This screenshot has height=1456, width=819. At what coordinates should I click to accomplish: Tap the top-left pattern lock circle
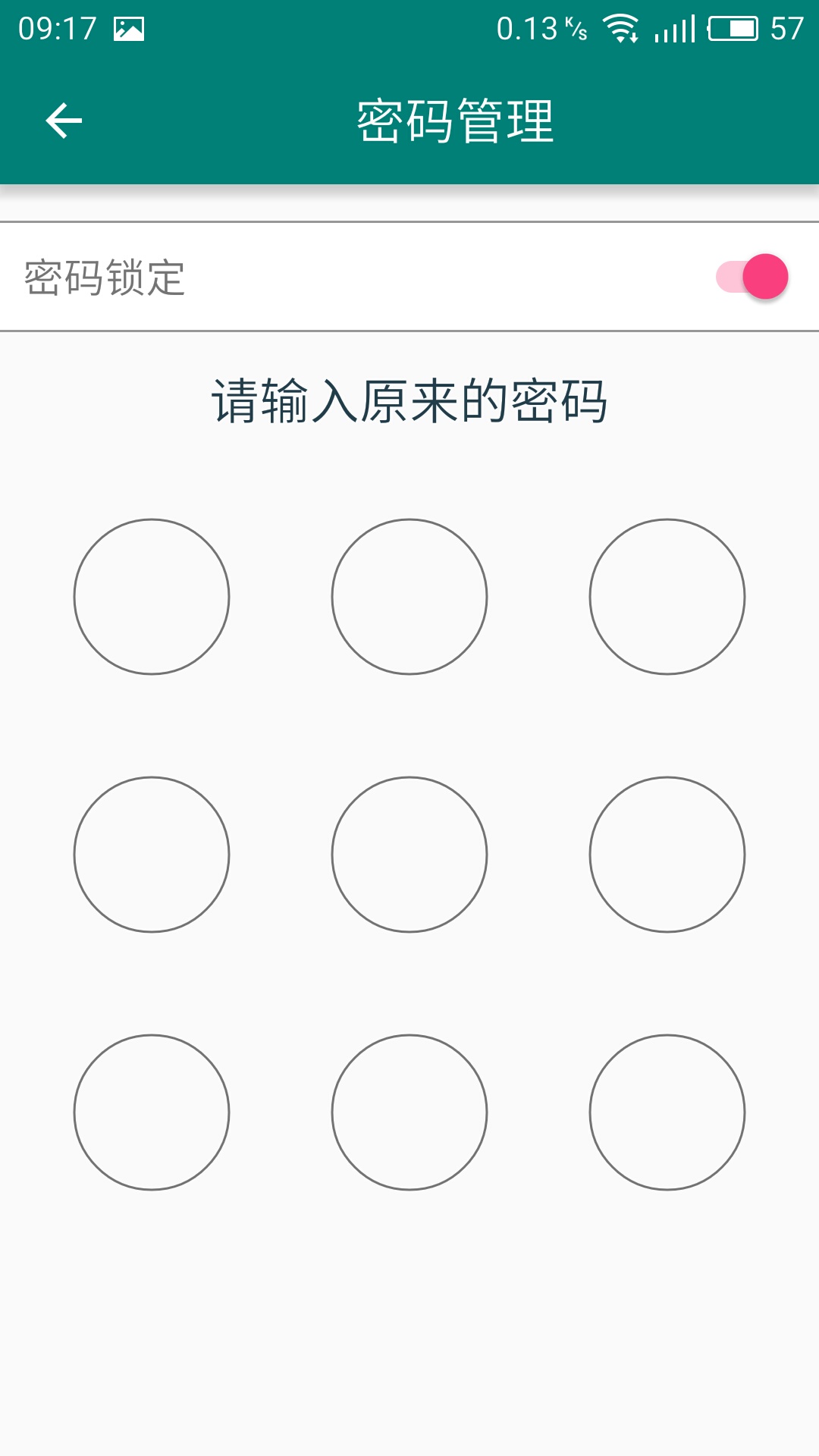coord(152,597)
